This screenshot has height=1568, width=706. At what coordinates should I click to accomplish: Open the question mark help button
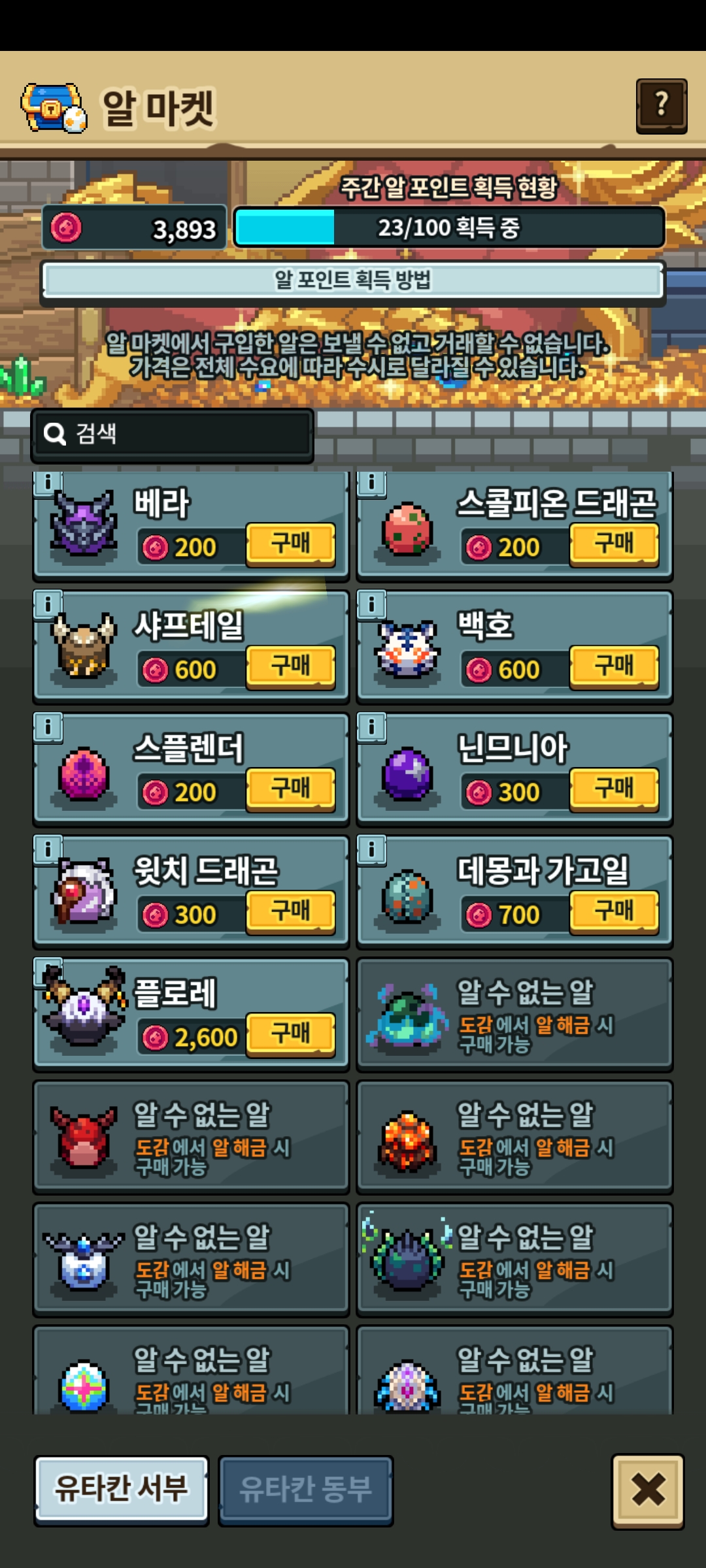pyautogui.click(x=661, y=106)
